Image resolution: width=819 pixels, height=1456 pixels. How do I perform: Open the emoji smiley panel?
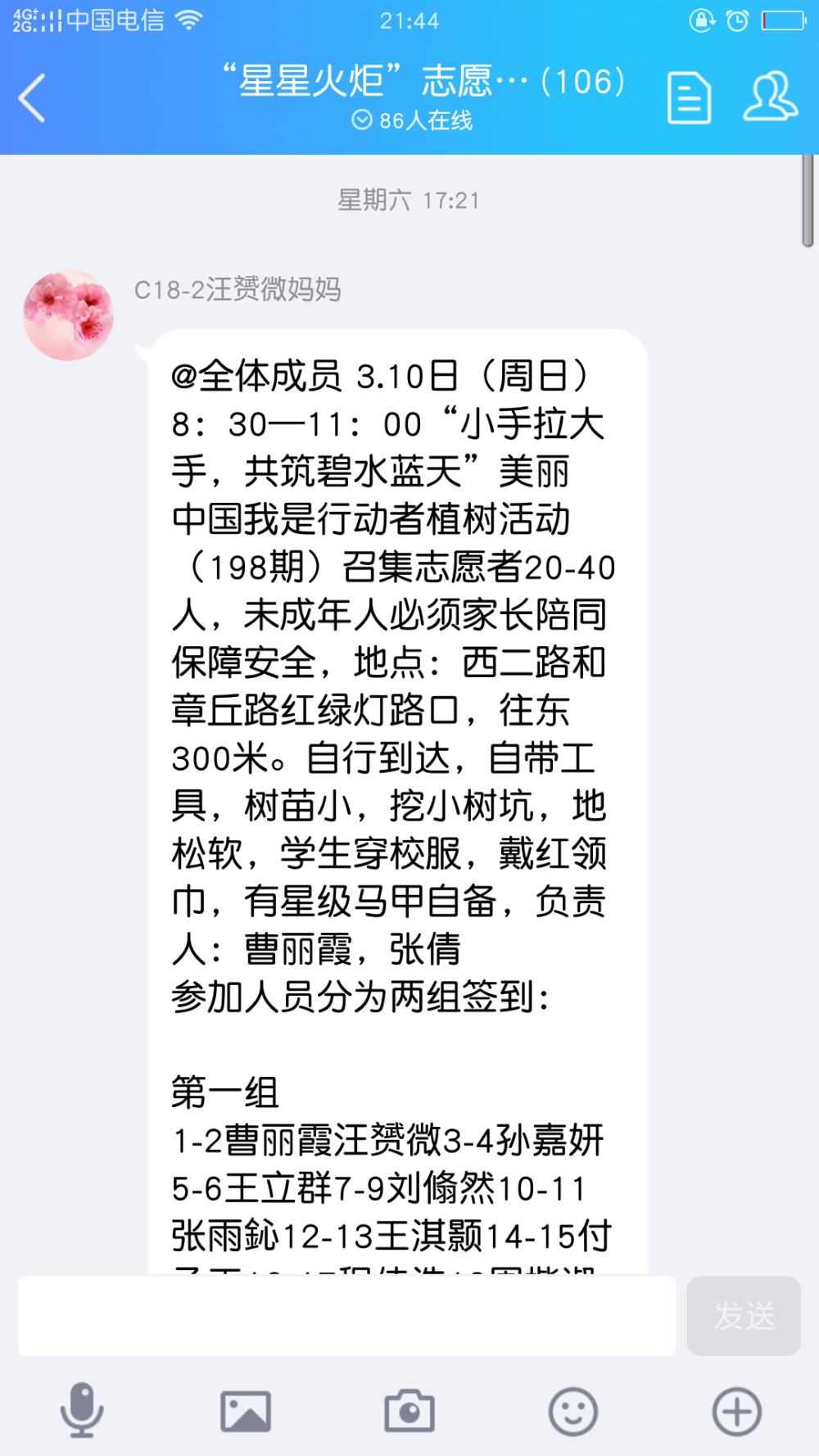(x=573, y=1412)
